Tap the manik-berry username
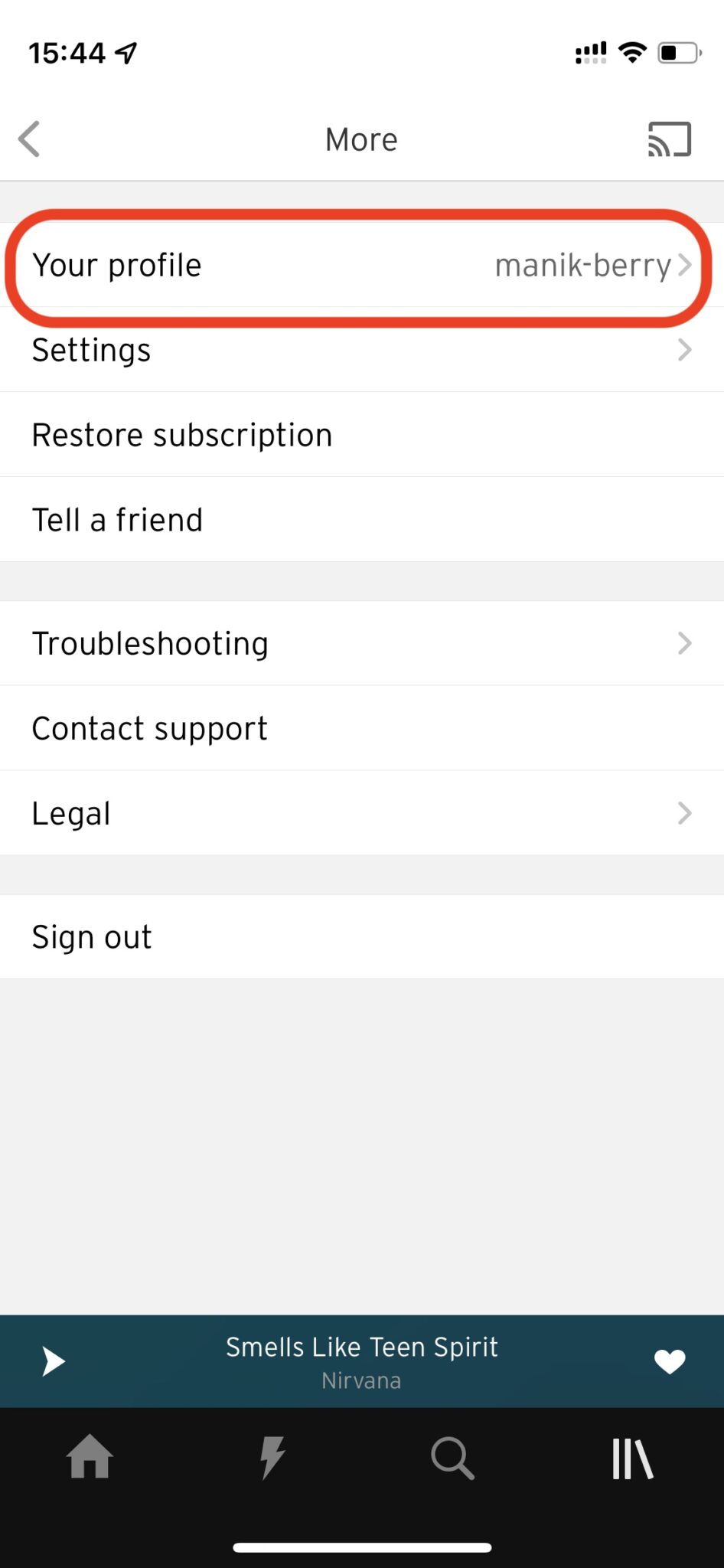This screenshot has height=1568, width=724. pos(583,265)
